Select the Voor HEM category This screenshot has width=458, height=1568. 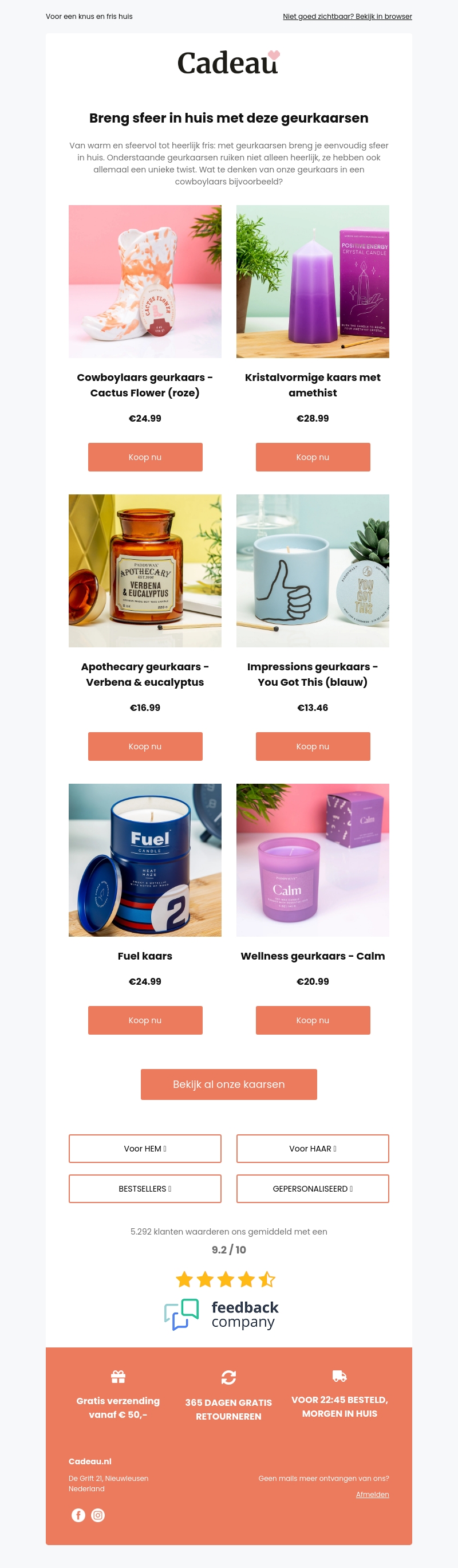(x=145, y=1149)
